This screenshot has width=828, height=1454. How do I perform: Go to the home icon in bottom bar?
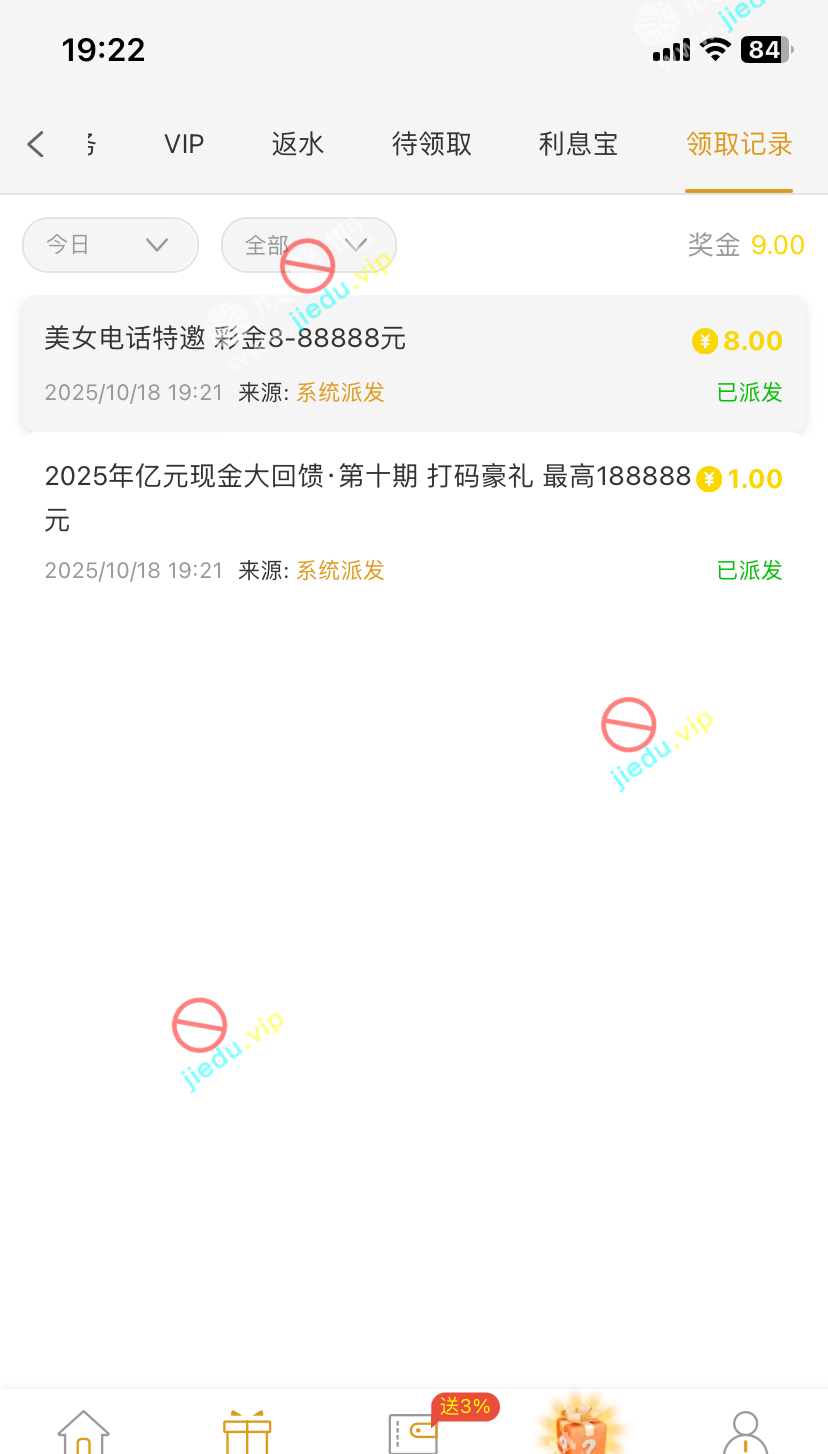[84, 1430]
